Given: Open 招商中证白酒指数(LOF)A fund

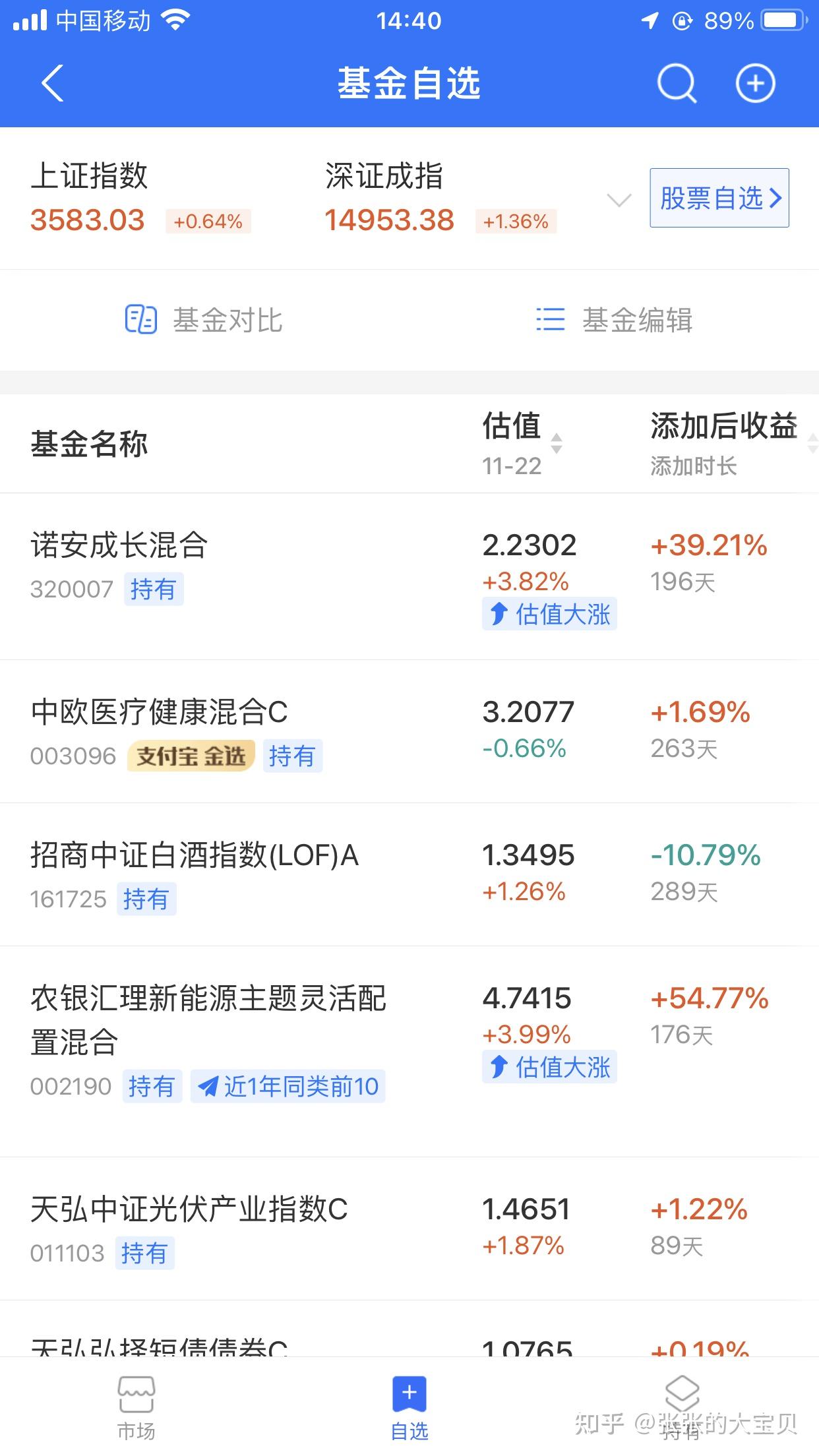Looking at the screenshot, I should [x=409, y=874].
